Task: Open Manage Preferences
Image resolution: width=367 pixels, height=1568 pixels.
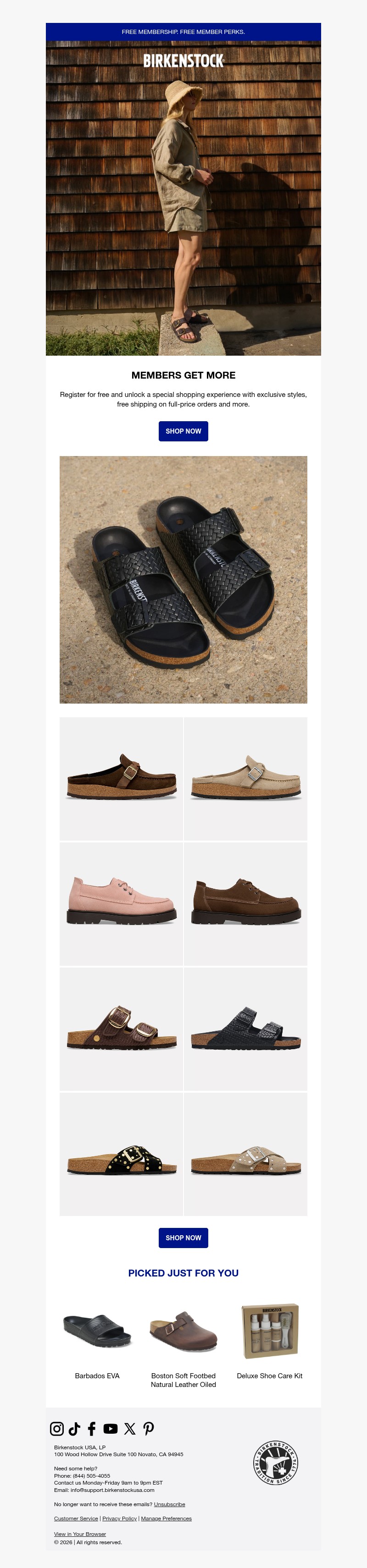Action: point(166,1518)
